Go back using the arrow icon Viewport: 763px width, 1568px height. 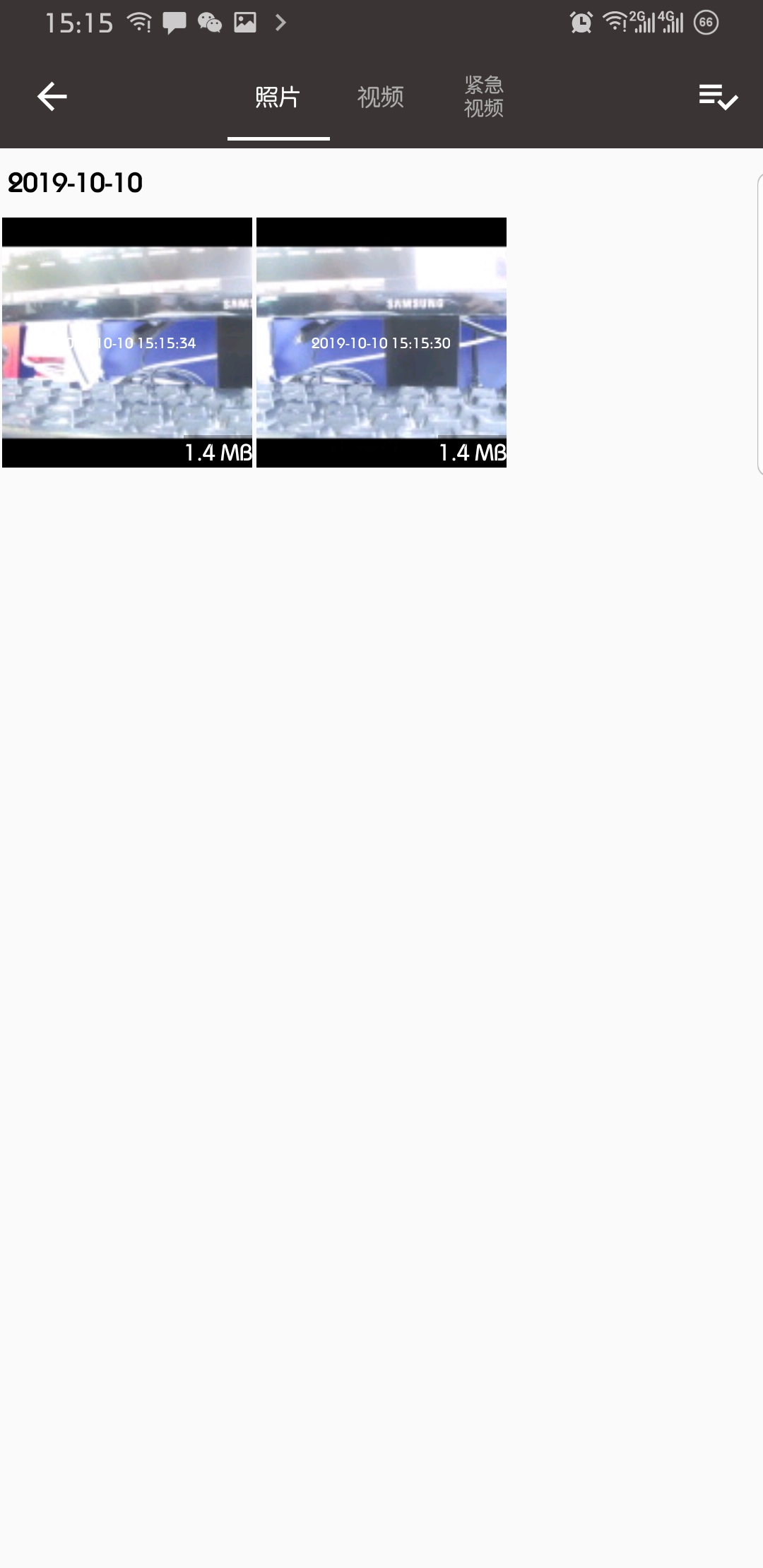(x=52, y=97)
